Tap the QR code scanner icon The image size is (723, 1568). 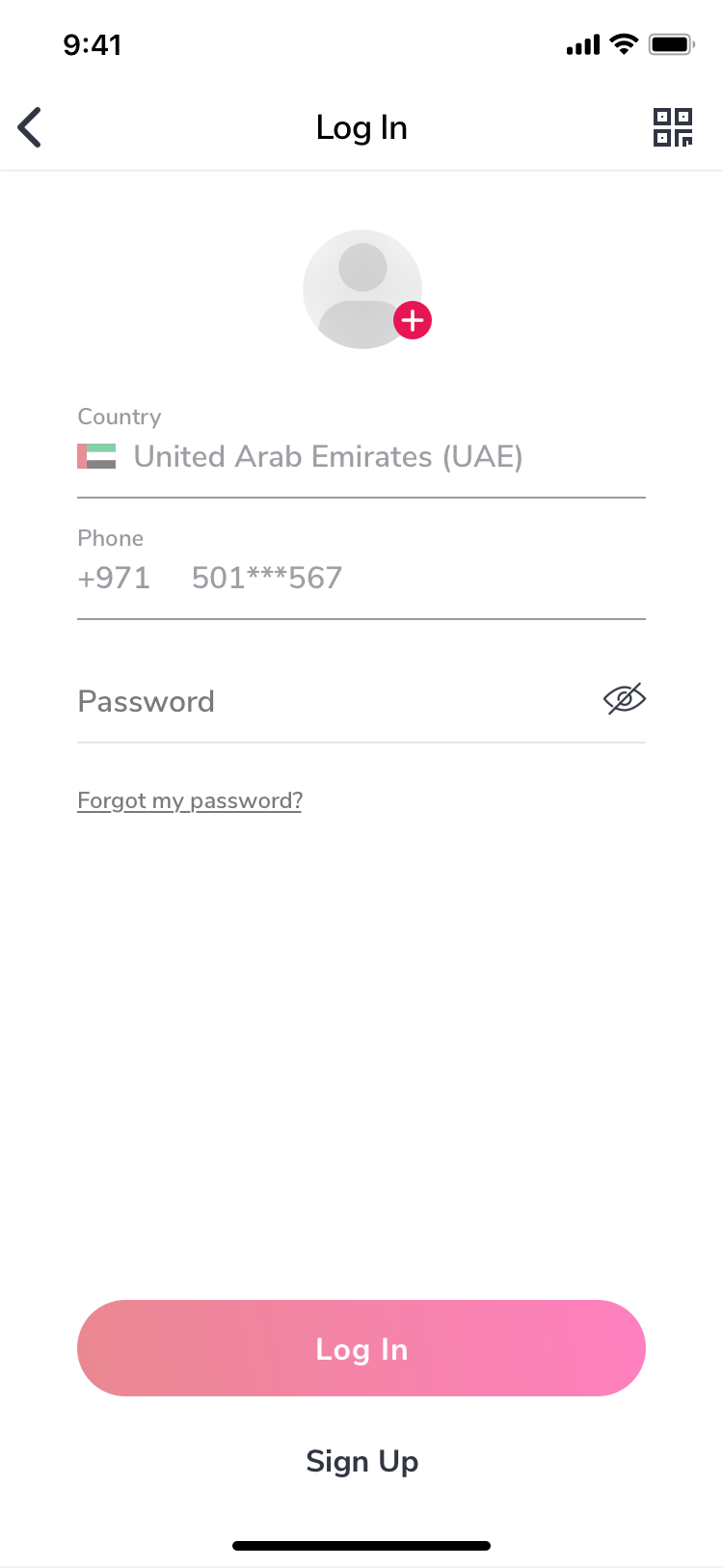pos(672,128)
